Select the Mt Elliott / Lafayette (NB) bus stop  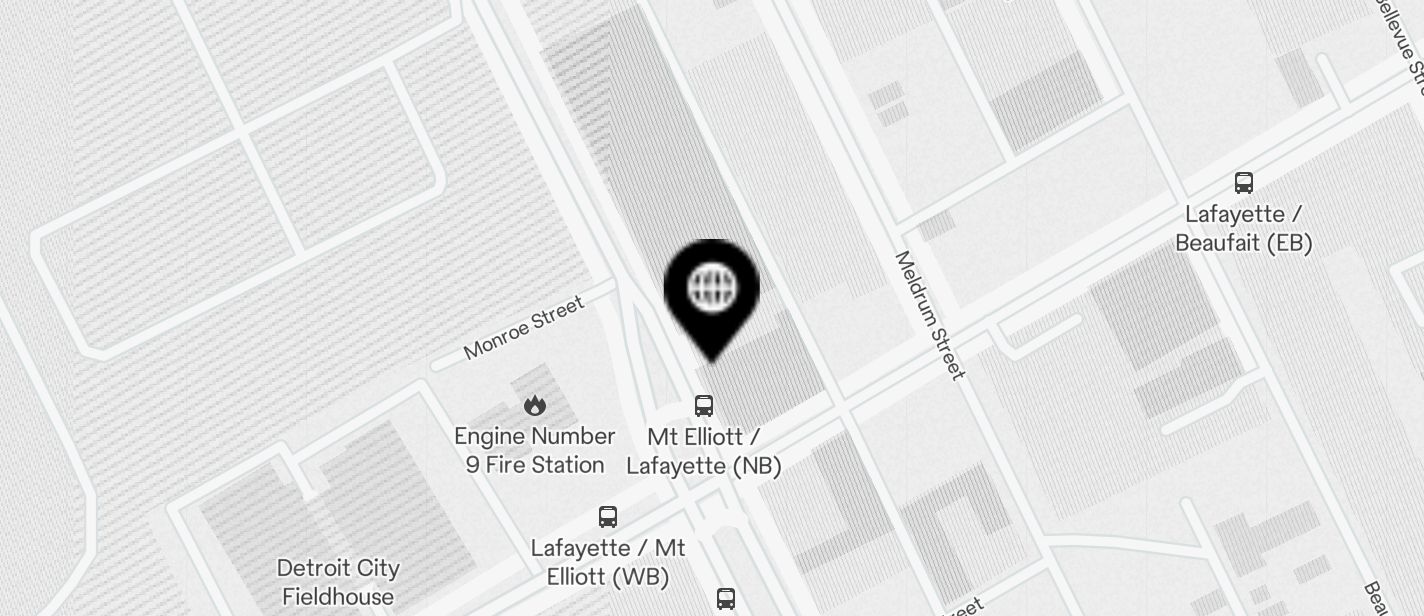704,406
